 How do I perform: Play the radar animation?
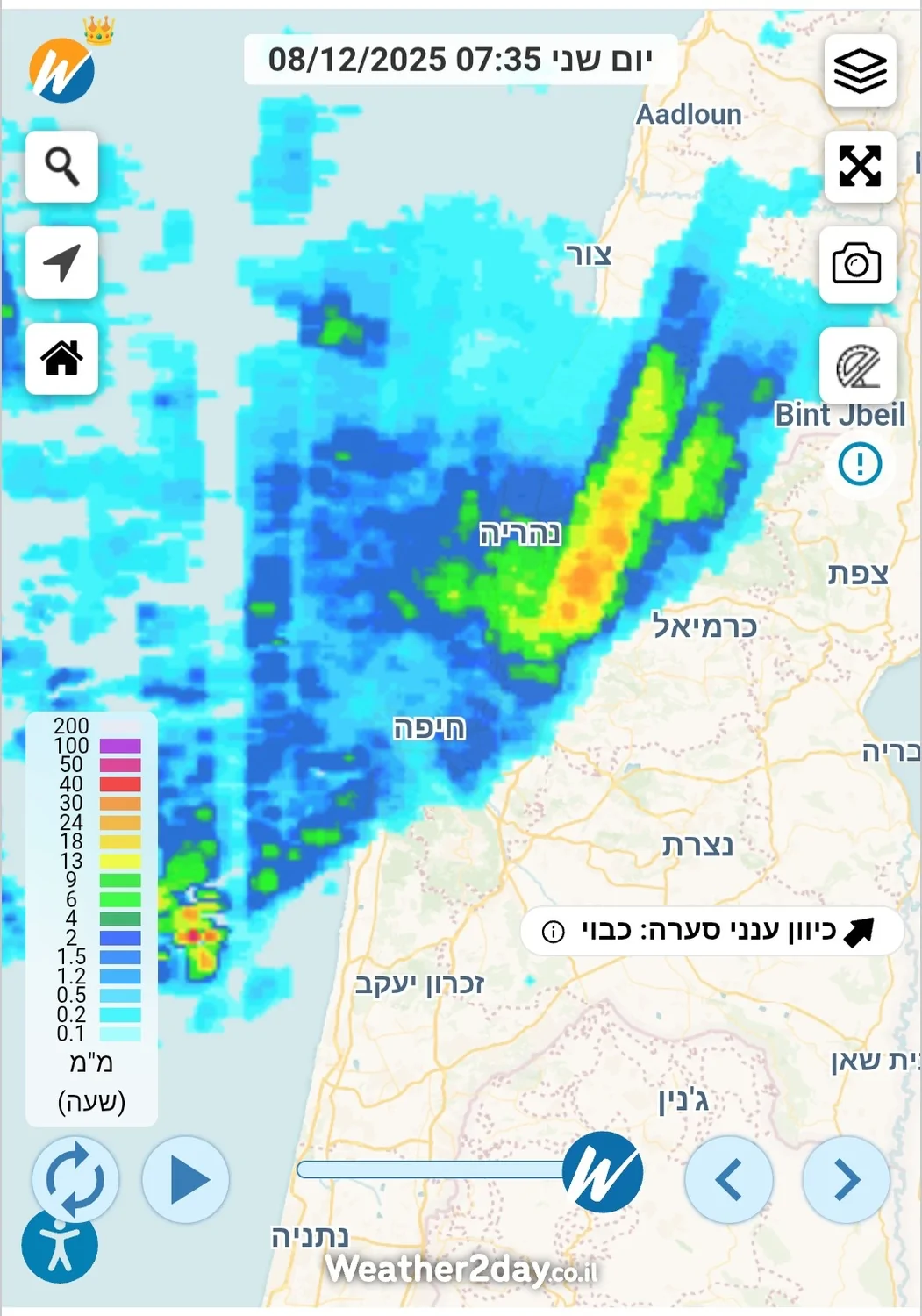(186, 1179)
